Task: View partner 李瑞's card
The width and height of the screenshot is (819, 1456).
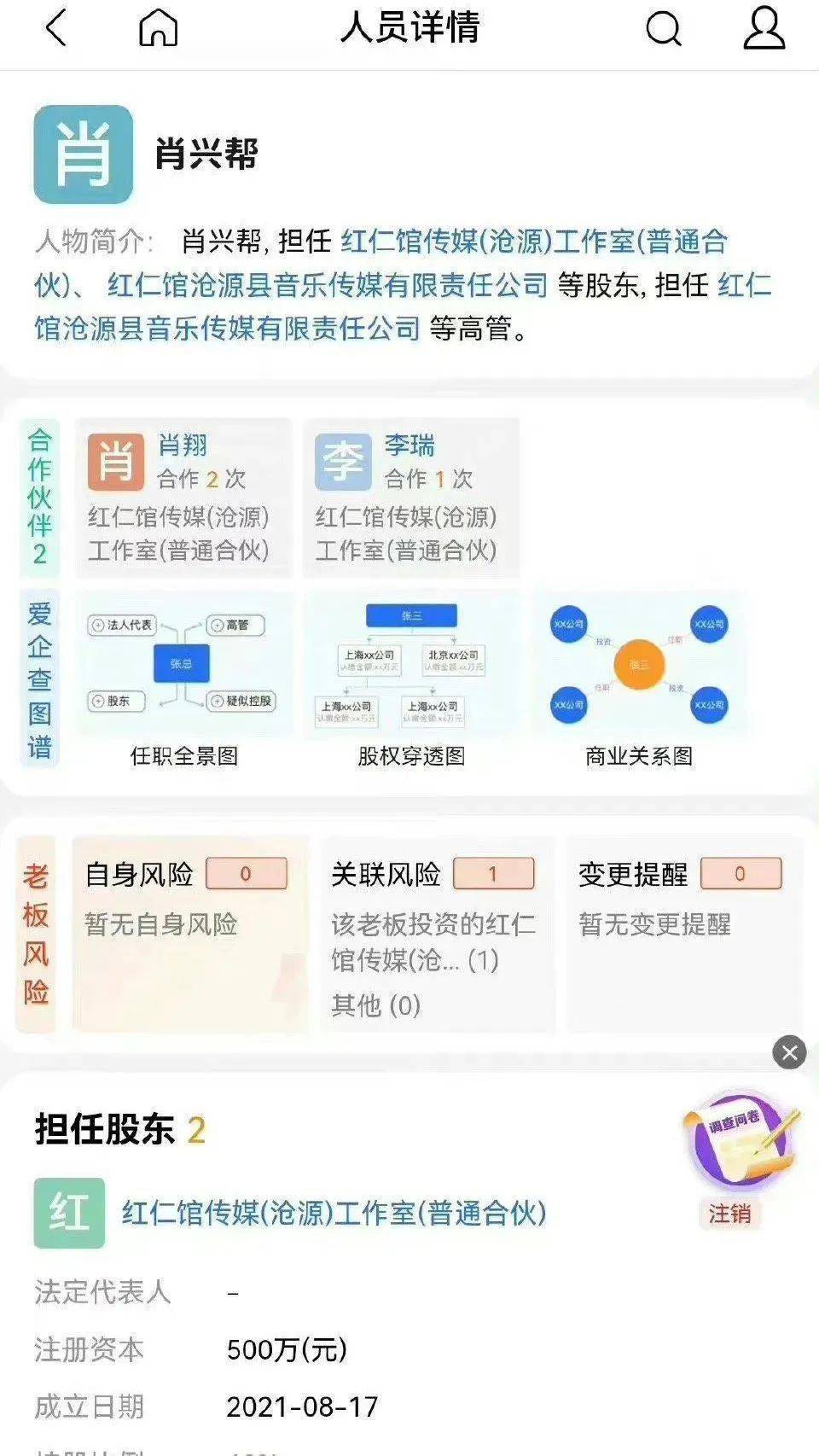Action: [x=410, y=498]
